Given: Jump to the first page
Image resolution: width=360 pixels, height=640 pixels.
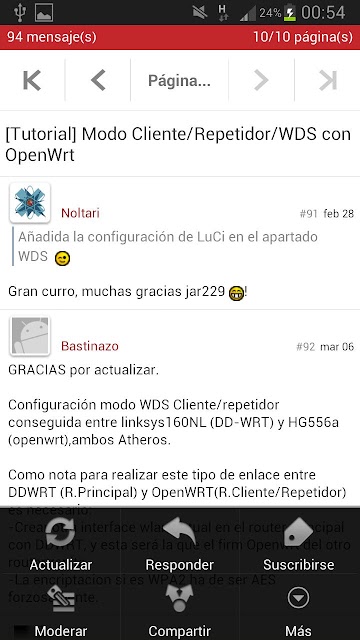Looking at the screenshot, I should point(32,80).
